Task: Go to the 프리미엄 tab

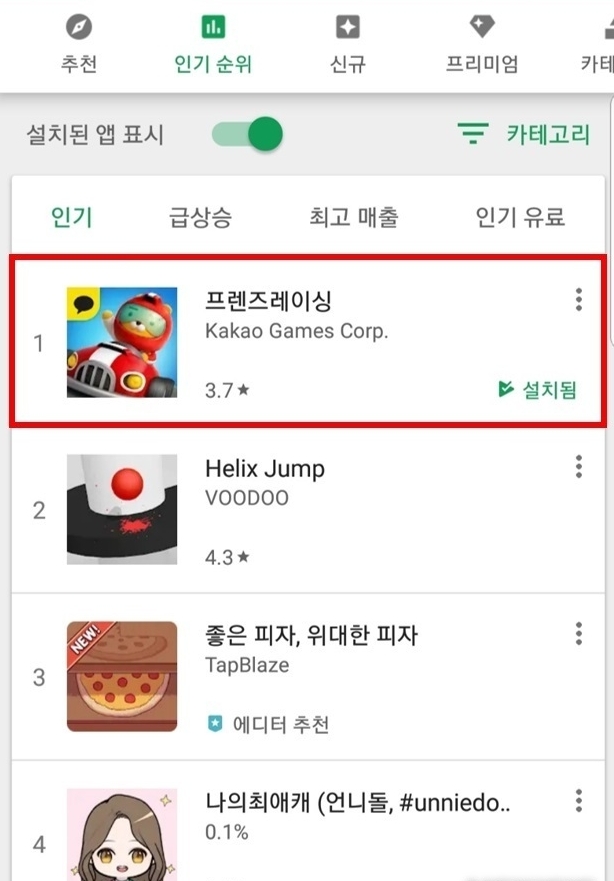Action: pyautogui.click(x=482, y=45)
